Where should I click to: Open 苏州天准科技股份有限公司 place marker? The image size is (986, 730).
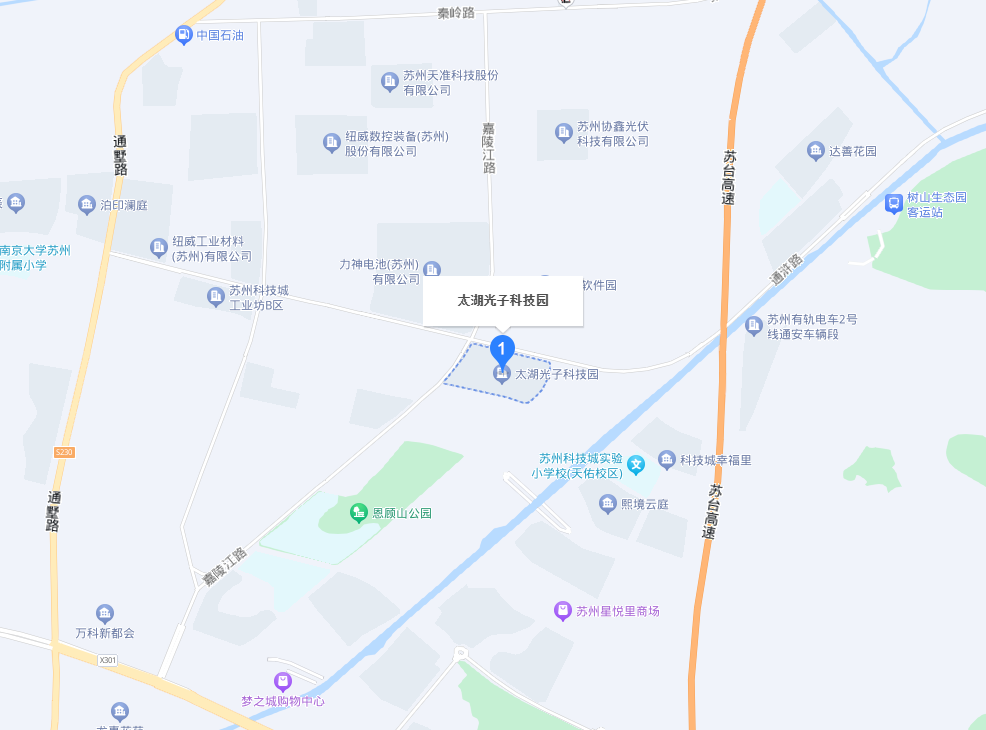coord(390,82)
